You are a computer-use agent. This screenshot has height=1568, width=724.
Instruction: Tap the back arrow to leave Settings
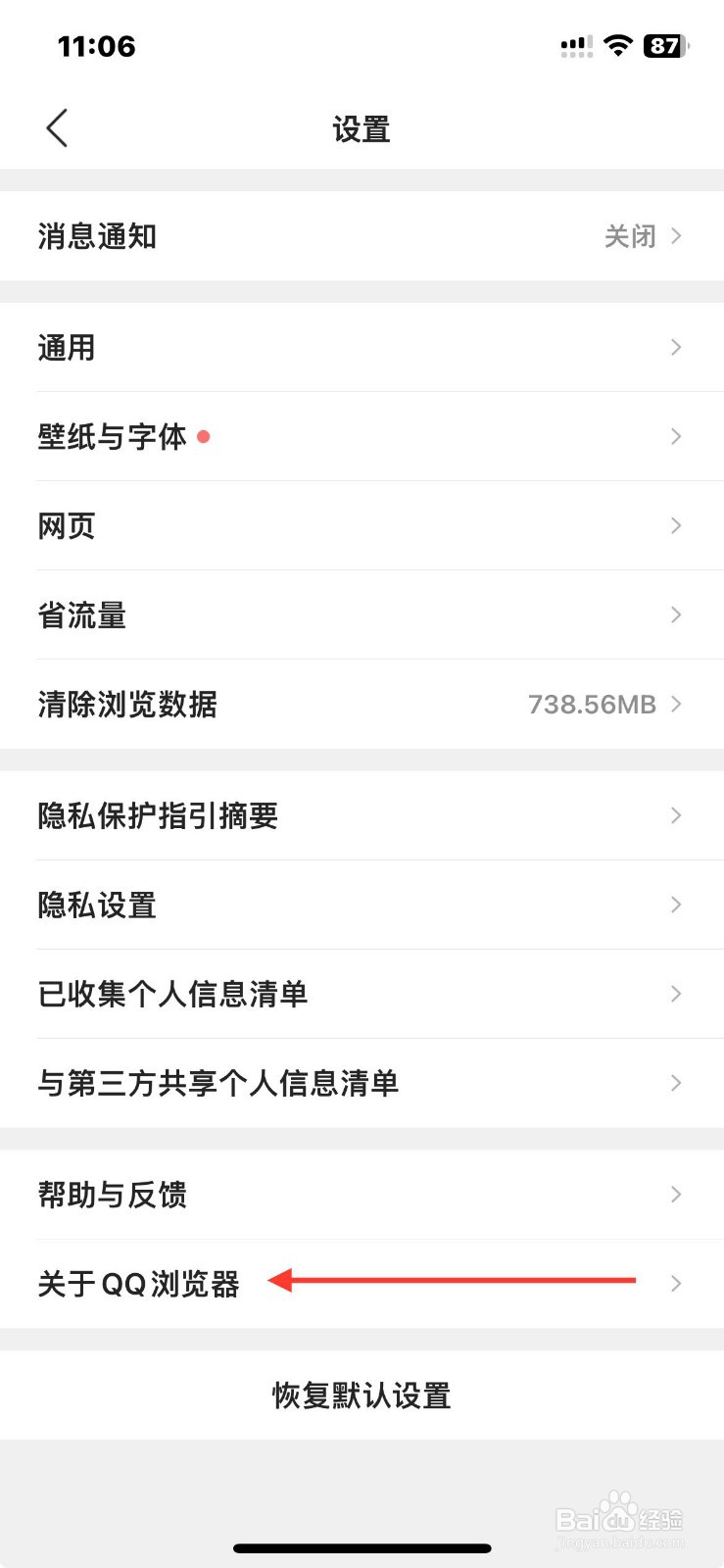point(56,127)
